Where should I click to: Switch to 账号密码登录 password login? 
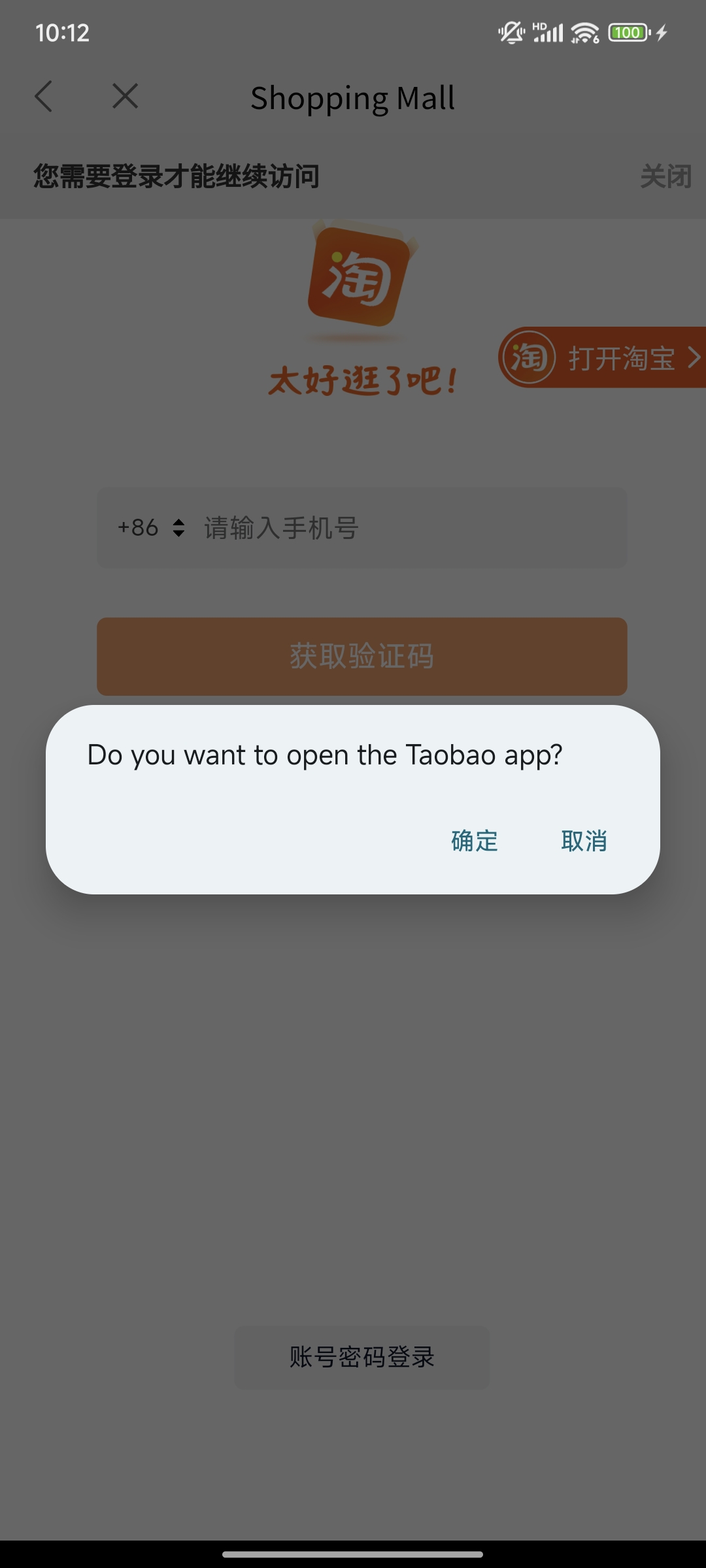point(361,1358)
